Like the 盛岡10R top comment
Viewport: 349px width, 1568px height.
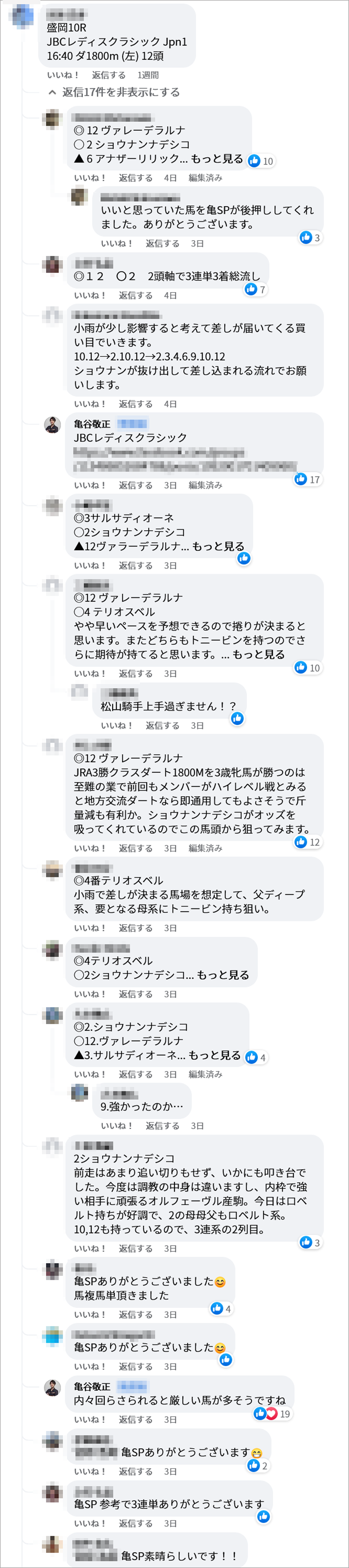pyautogui.click(x=63, y=75)
